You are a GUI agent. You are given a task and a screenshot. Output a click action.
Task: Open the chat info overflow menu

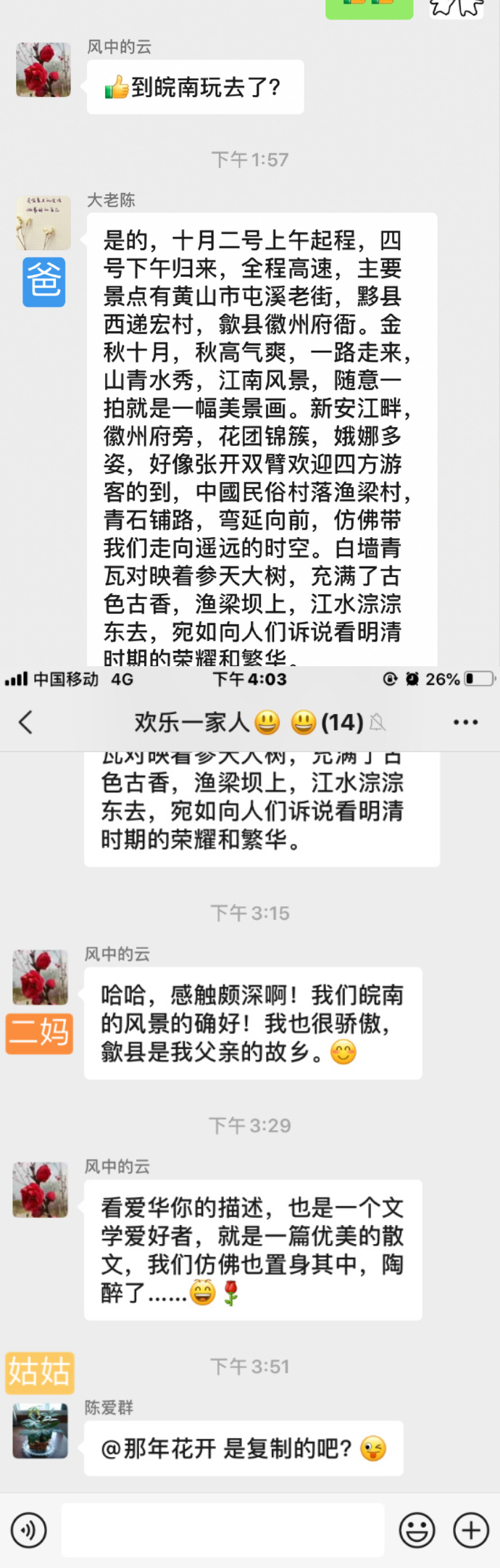point(465,722)
